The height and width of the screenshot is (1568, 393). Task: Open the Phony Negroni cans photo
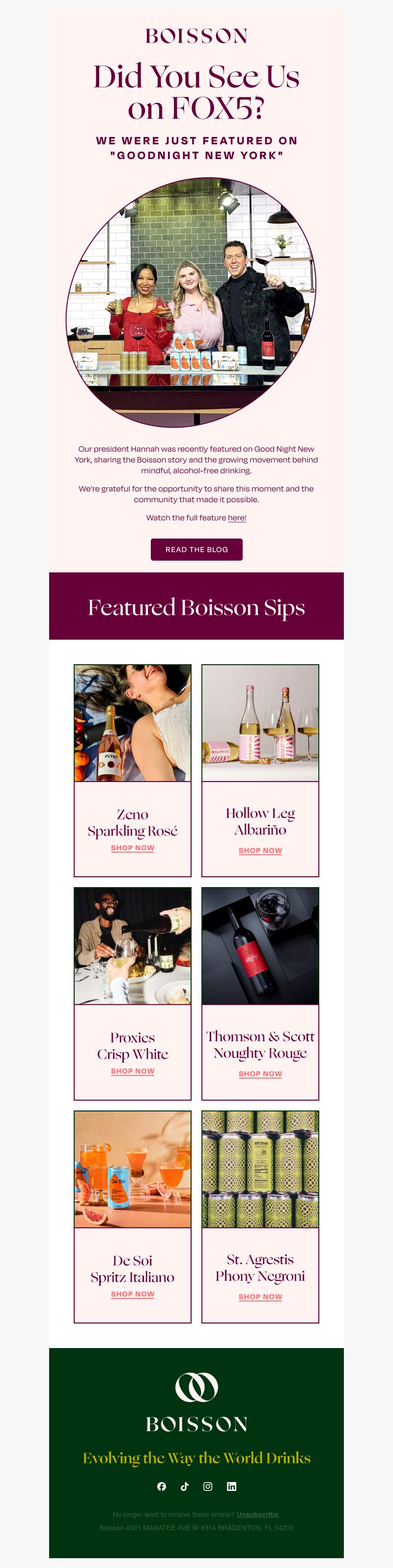tap(260, 1169)
